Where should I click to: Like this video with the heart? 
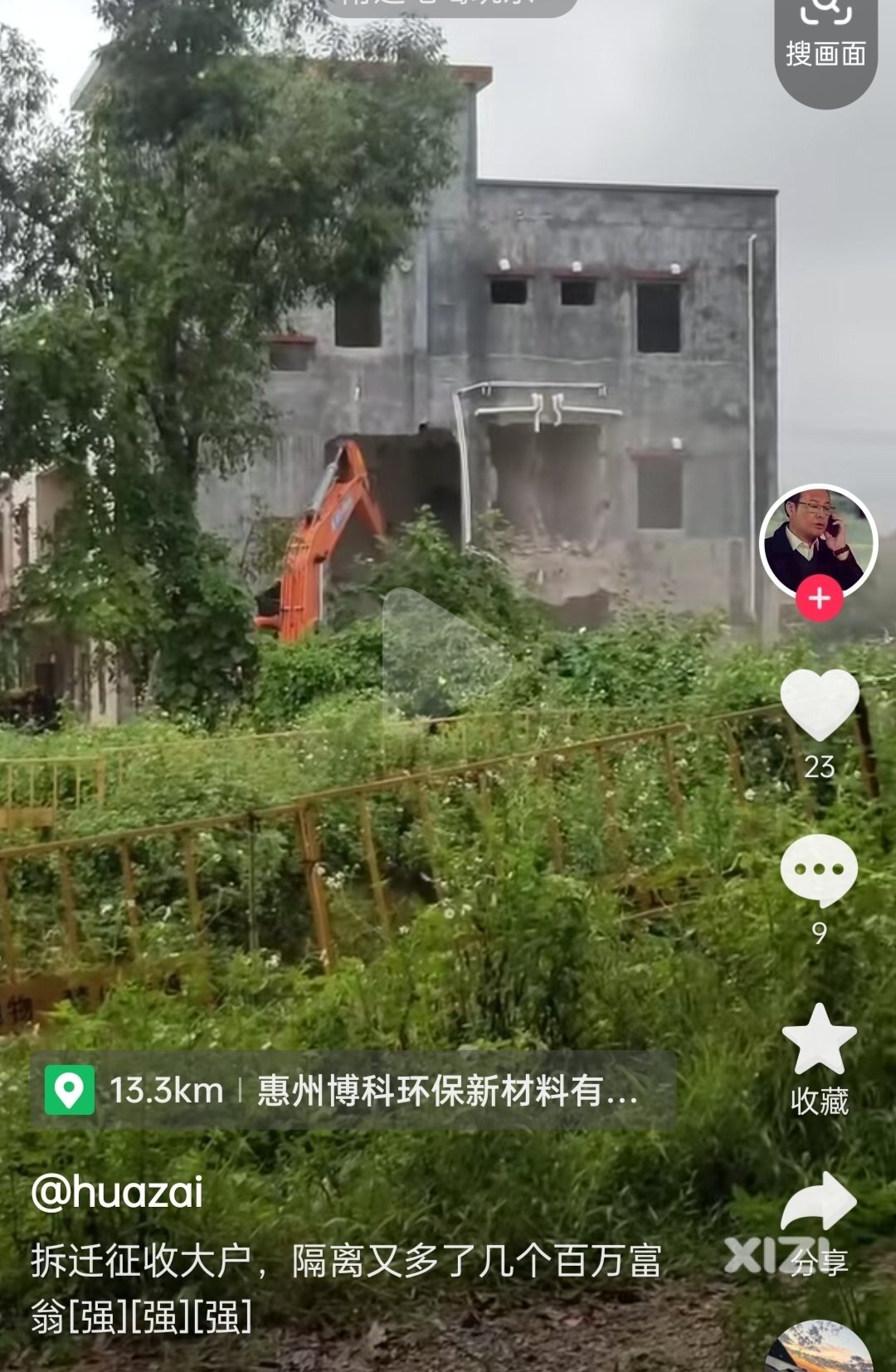(819, 703)
